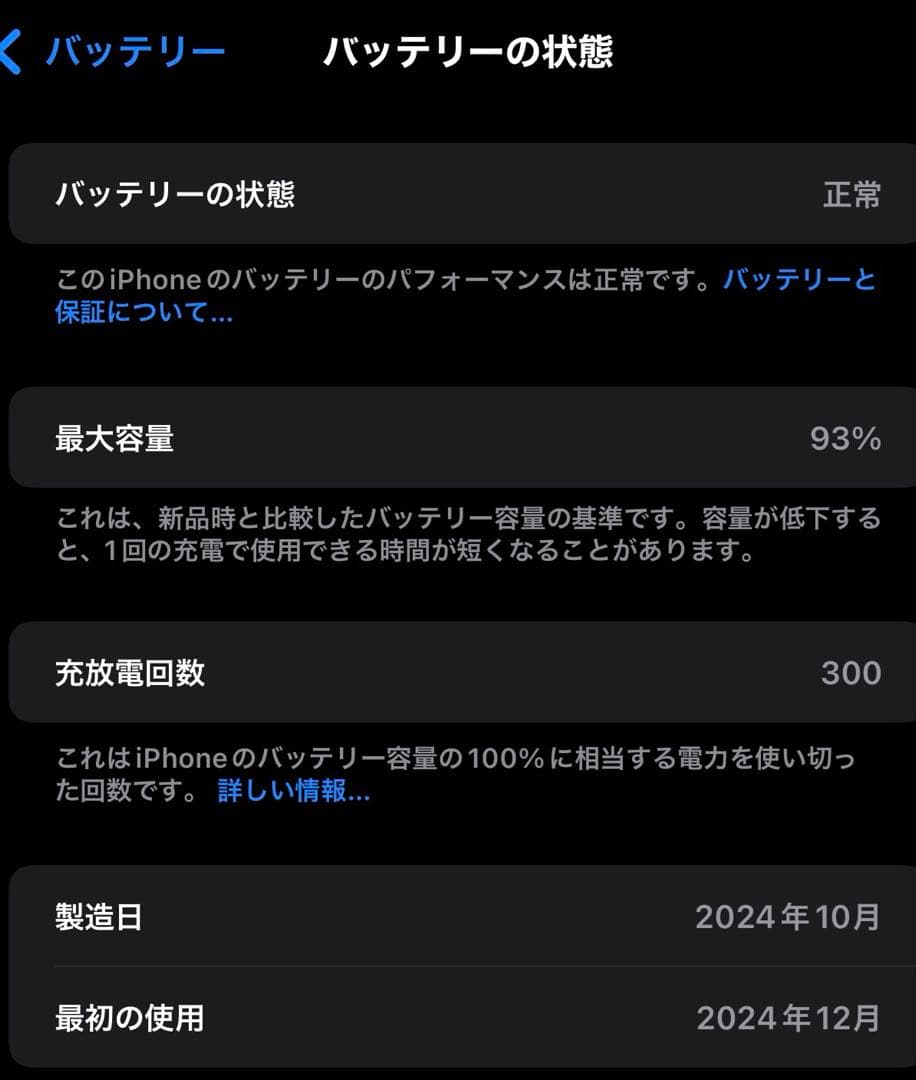
Task: Tap the 2024年12月 first use date
Action: coord(788,1019)
